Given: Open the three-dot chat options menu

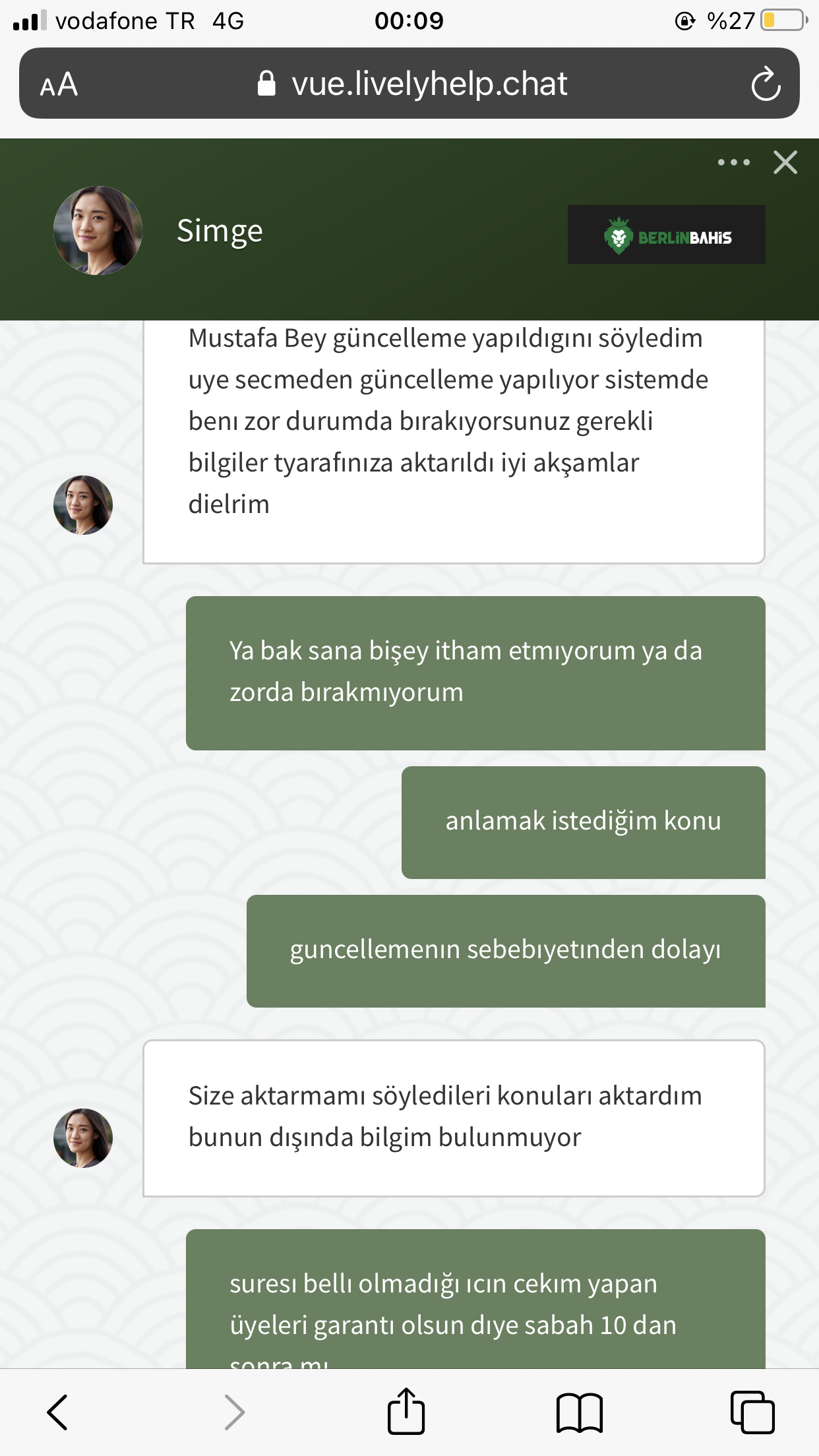Looking at the screenshot, I should coord(734,162).
